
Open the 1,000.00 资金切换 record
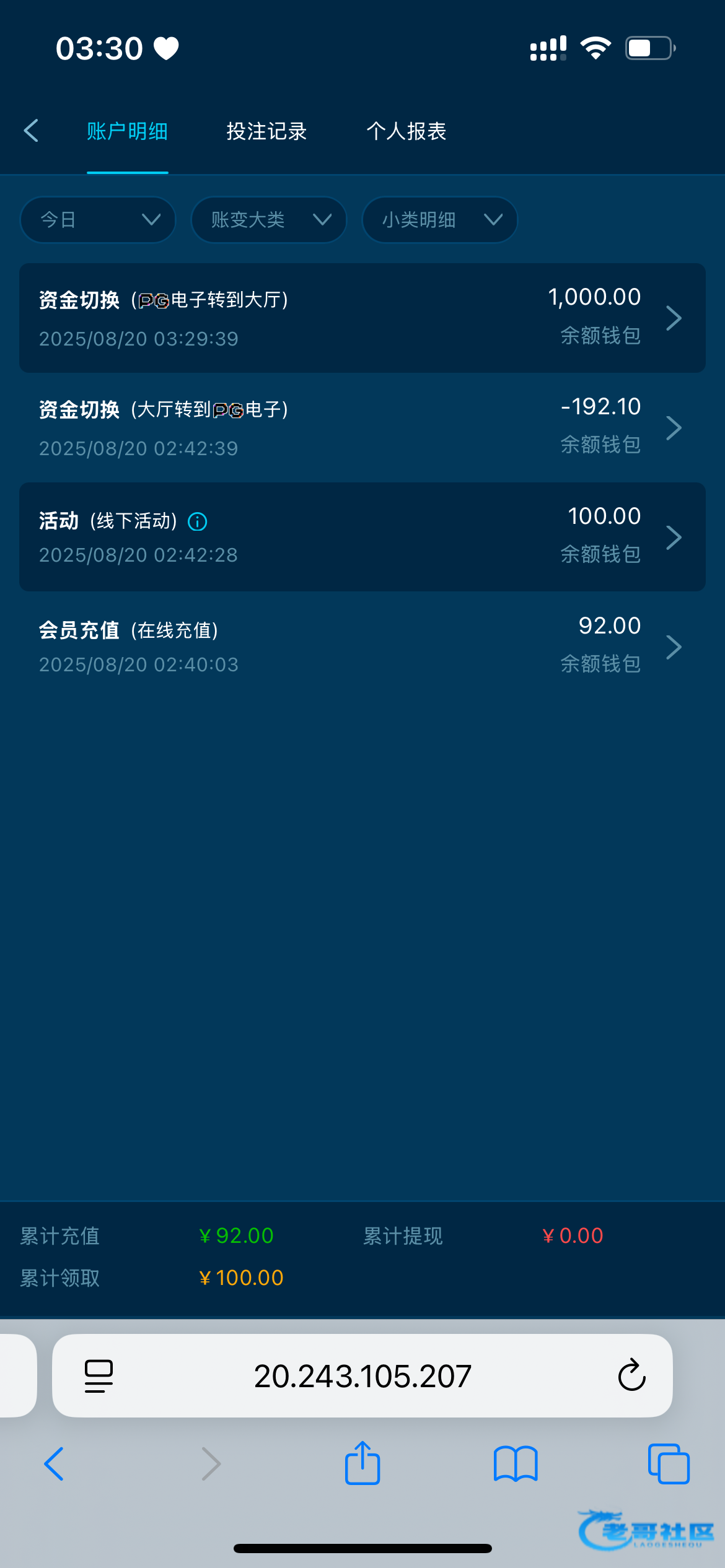(x=362, y=318)
